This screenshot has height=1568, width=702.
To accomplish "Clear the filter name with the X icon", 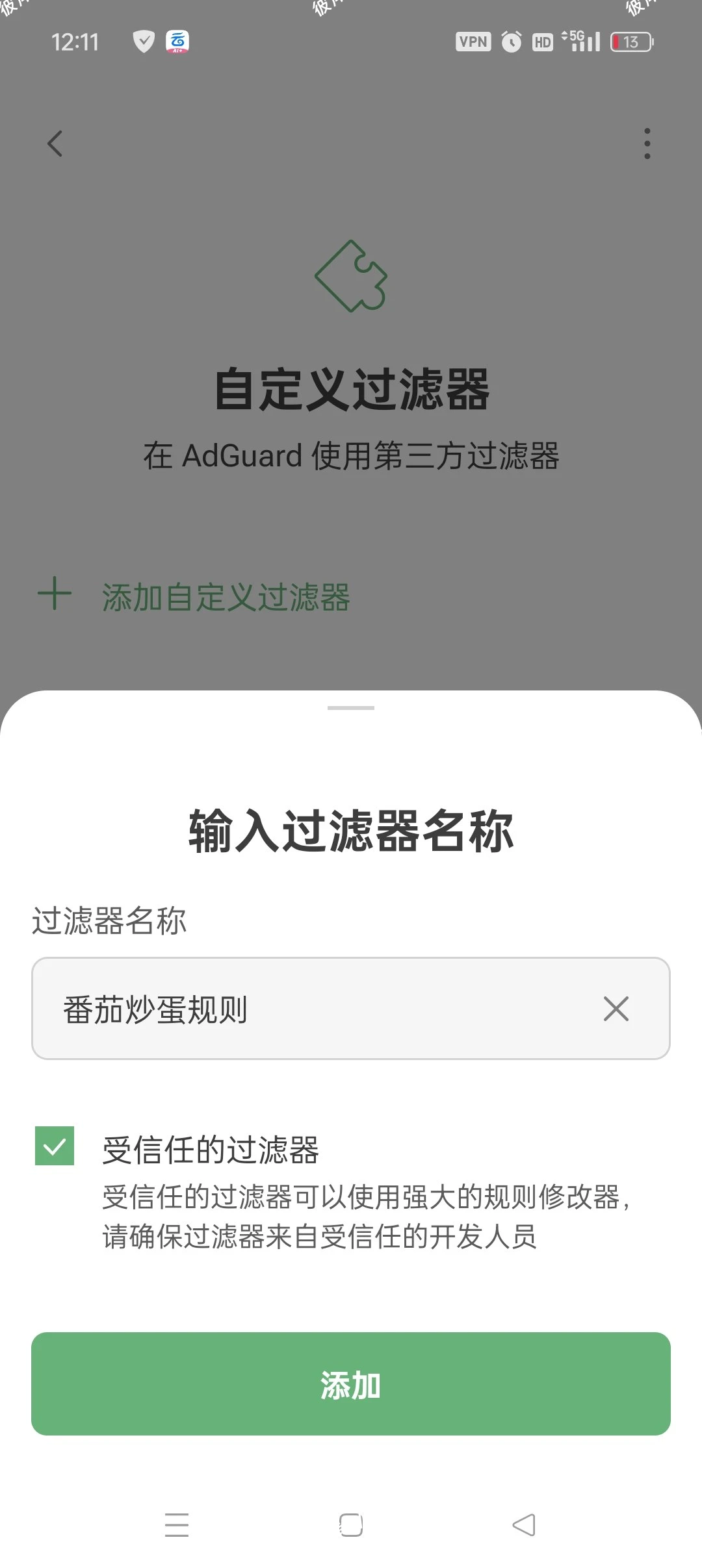I will 614,1009.
